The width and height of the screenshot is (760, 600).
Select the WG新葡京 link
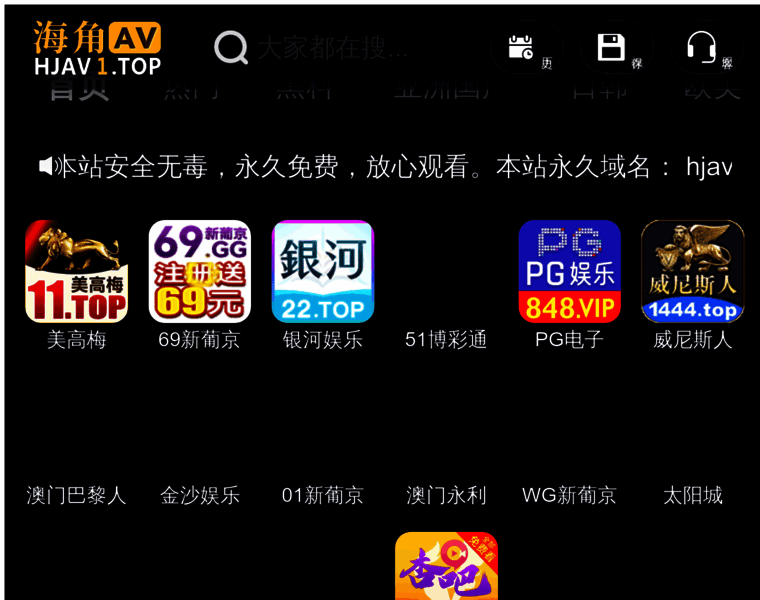pos(569,495)
